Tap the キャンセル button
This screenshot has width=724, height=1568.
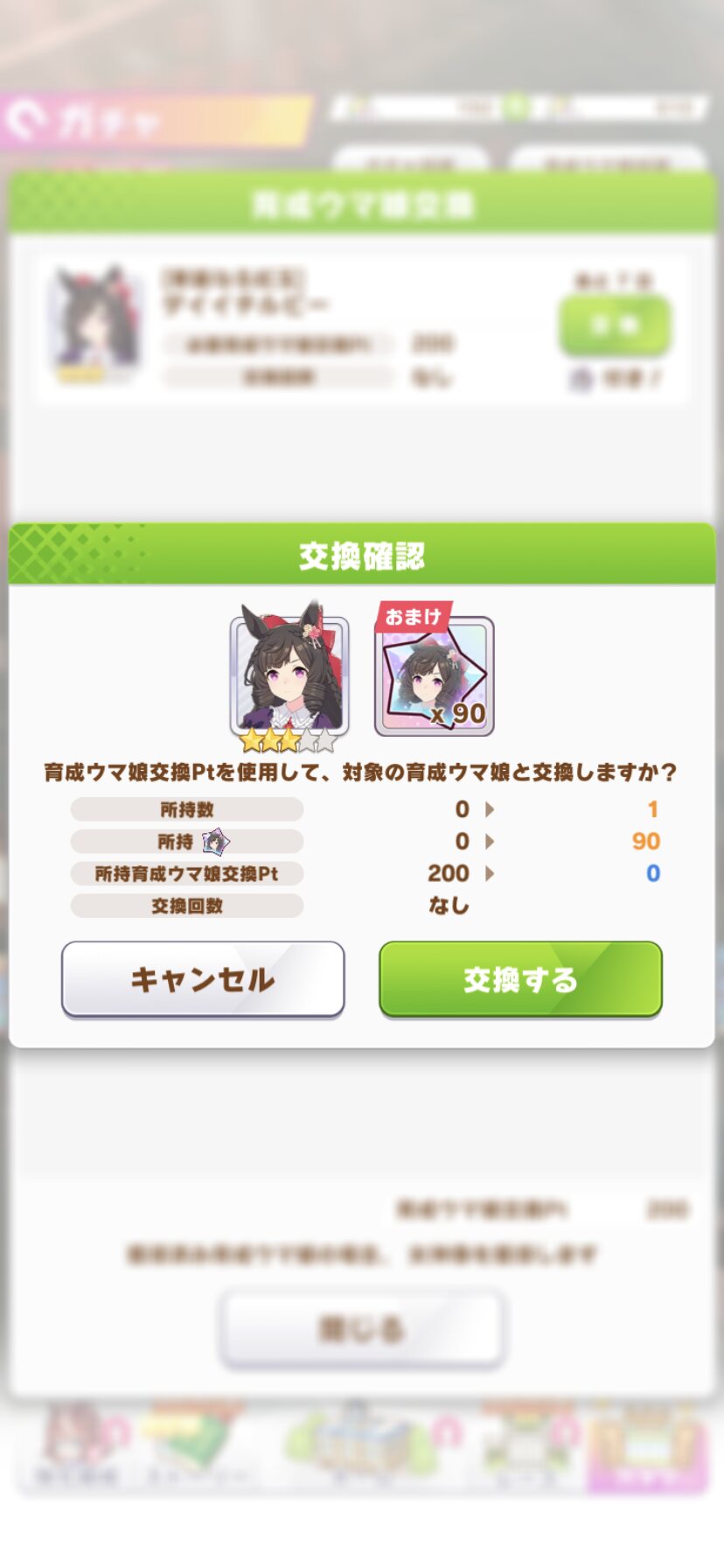(x=203, y=978)
